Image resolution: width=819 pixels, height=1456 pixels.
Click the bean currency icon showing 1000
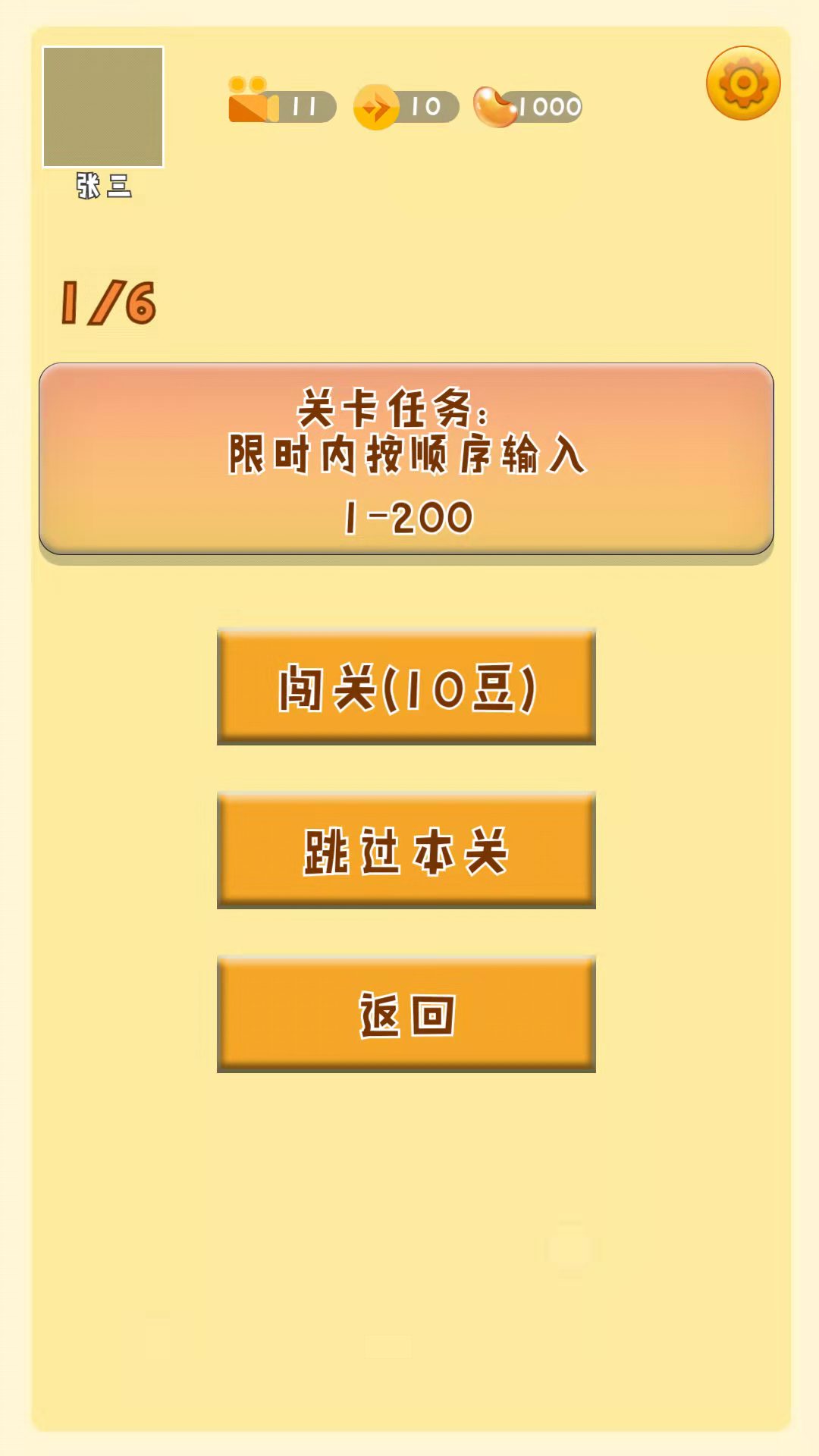[x=497, y=105]
